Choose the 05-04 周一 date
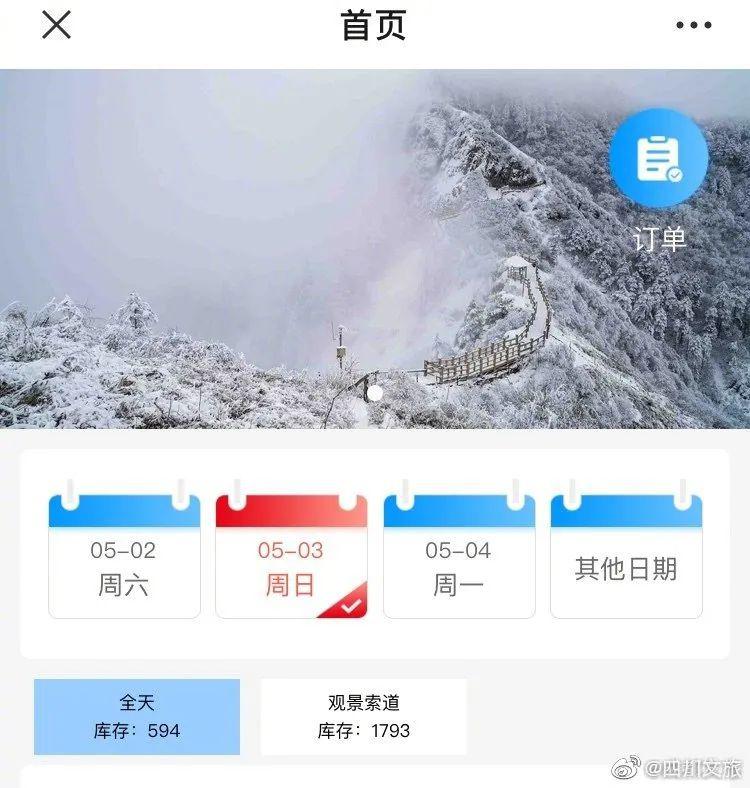The height and width of the screenshot is (788, 750). pos(459,556)
